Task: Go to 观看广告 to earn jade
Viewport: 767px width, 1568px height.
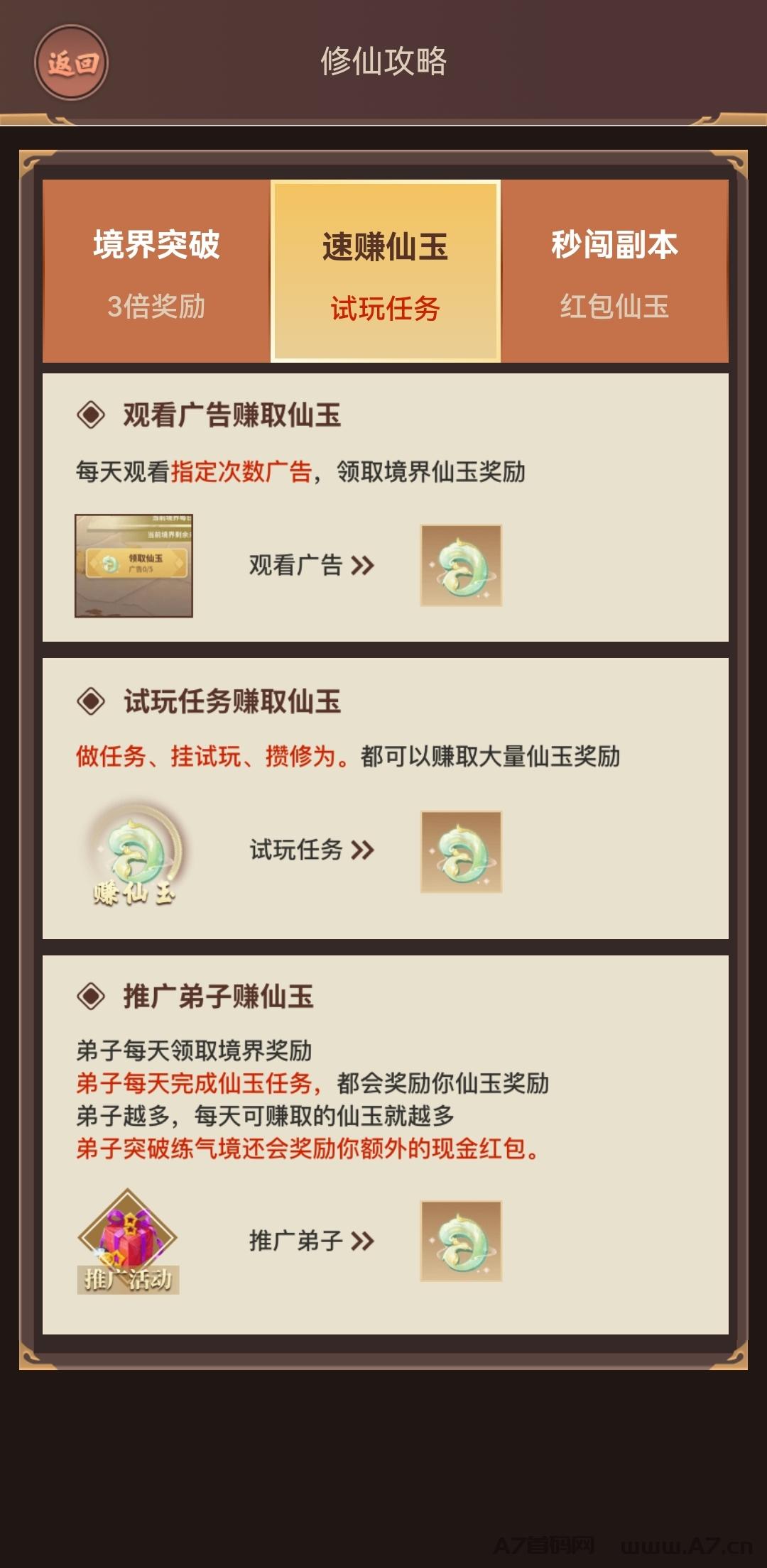Action: pyautogui.click(x=312, y=566)
